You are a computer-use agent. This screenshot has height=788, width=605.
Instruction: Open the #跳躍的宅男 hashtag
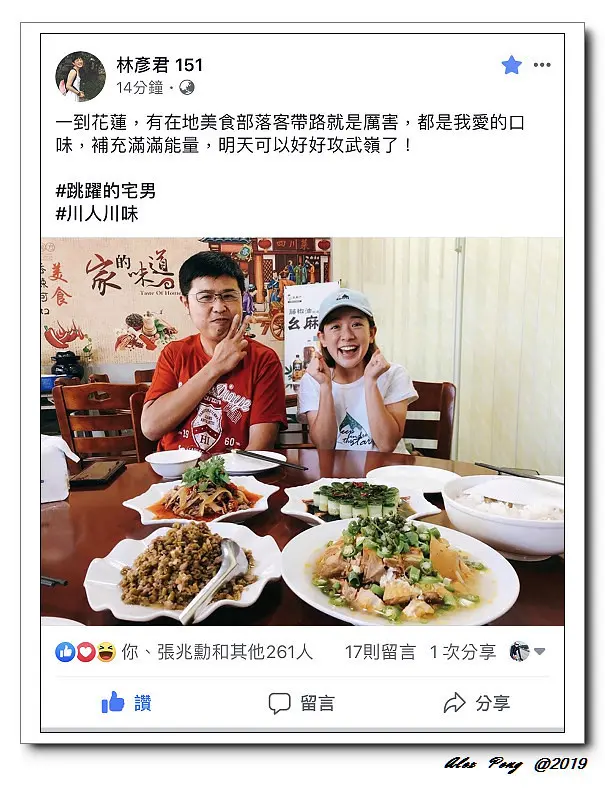click(x=106, y=190)
